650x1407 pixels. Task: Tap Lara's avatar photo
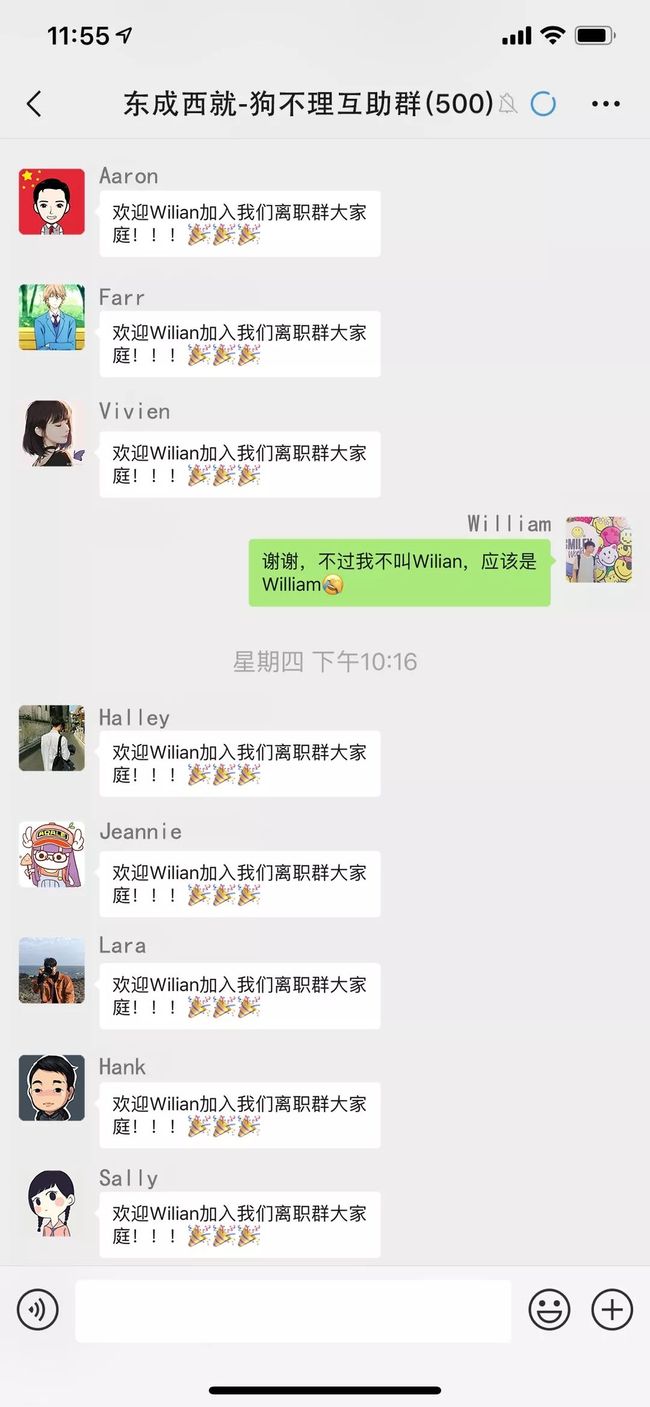[52, 970]
